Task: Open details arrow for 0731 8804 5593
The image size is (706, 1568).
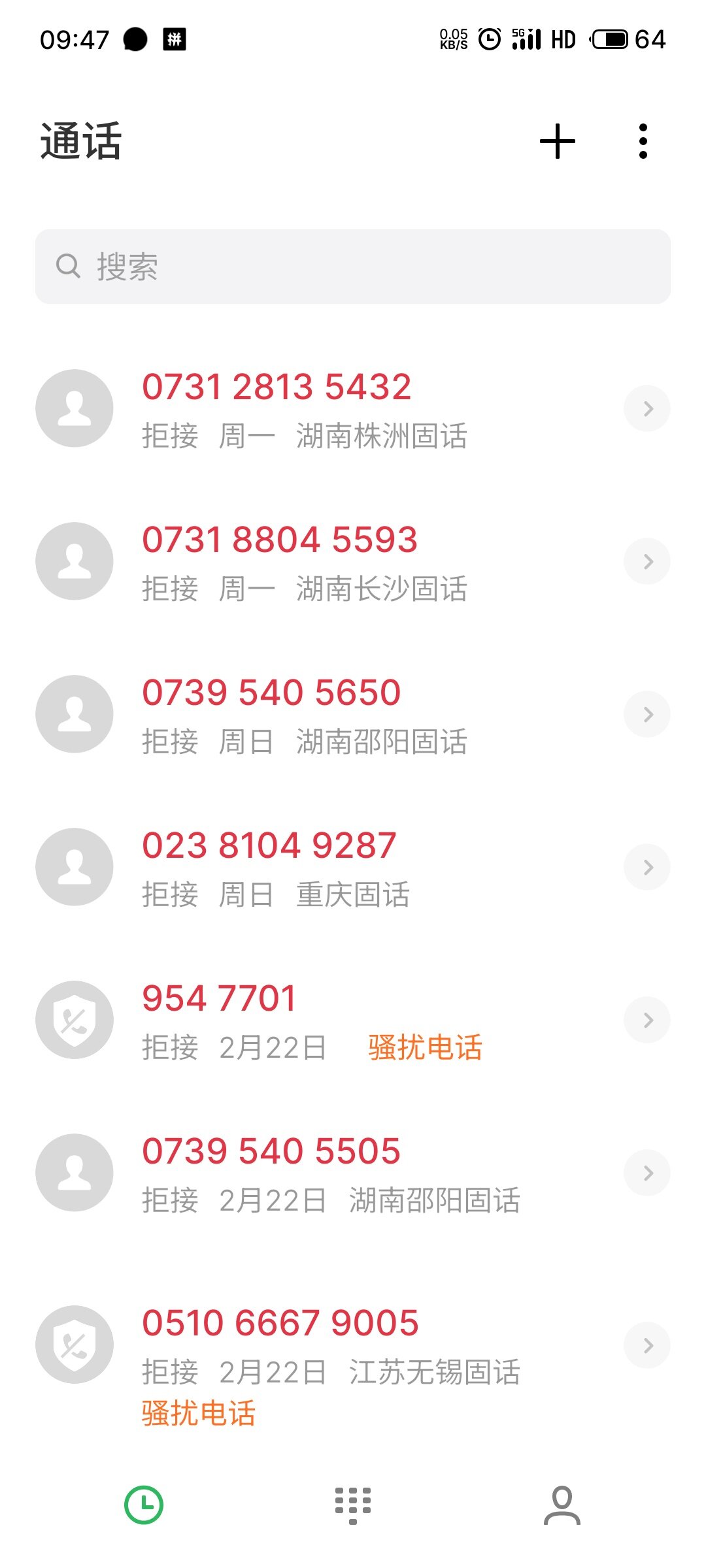Action: tap(647, 562)
